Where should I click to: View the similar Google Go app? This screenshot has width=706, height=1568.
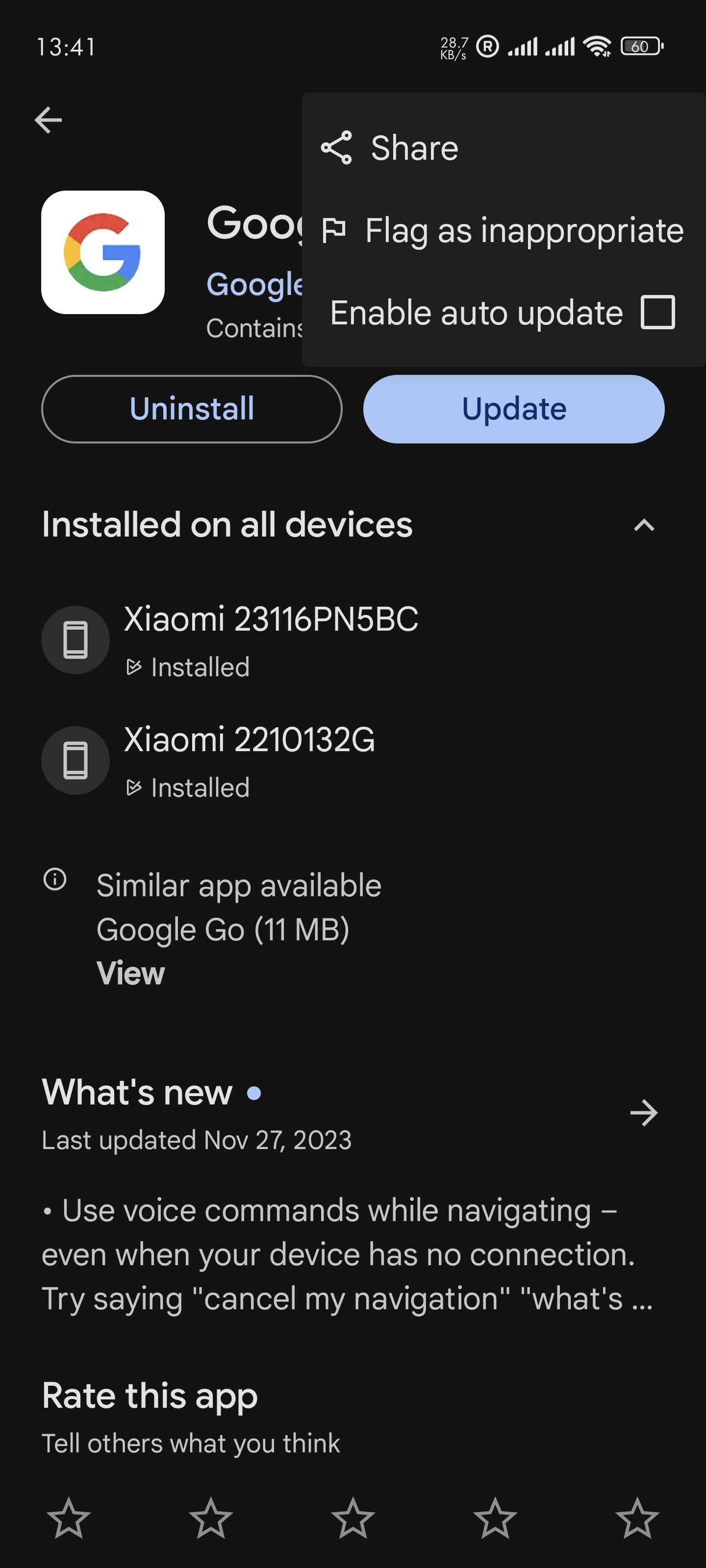[130, 973]
